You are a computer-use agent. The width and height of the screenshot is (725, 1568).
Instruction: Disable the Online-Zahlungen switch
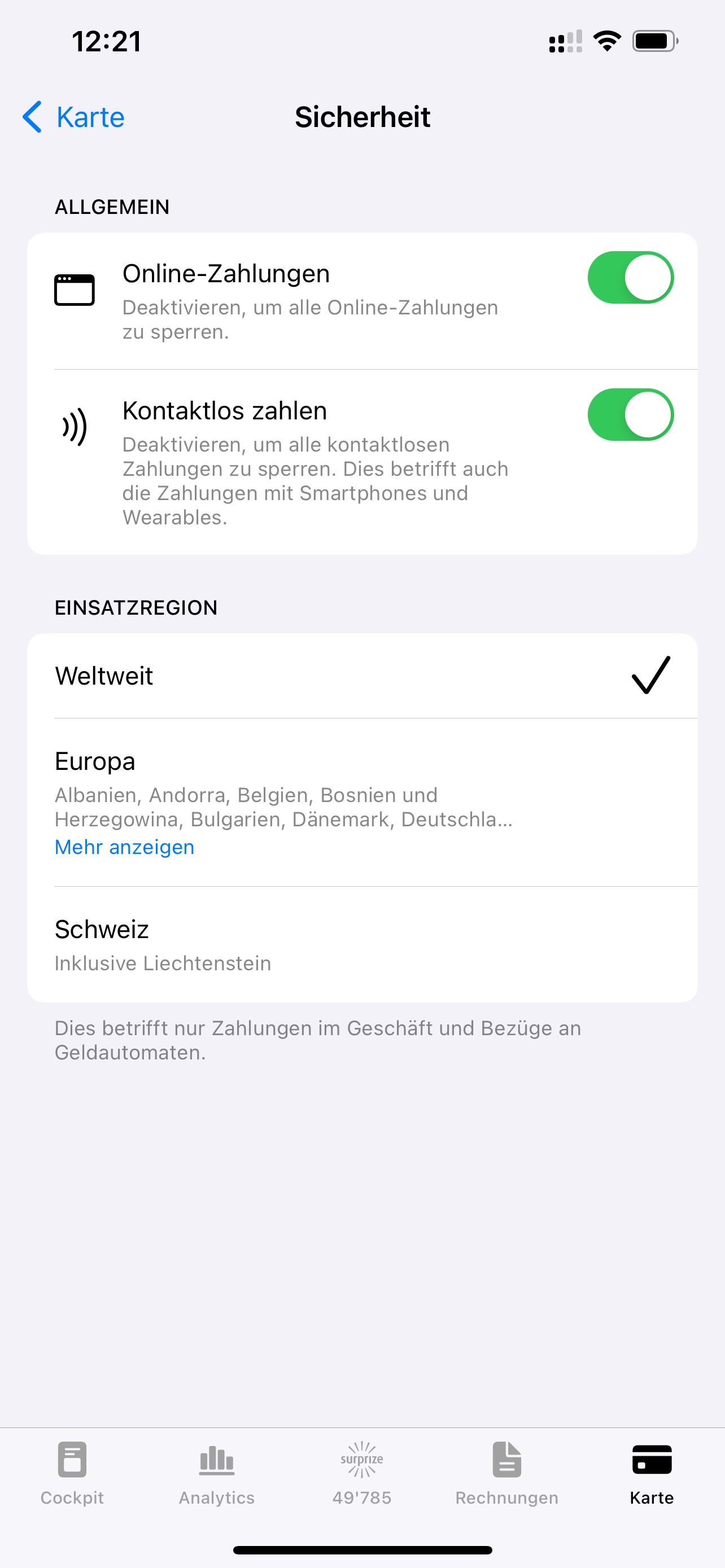(x=630, y=278)
